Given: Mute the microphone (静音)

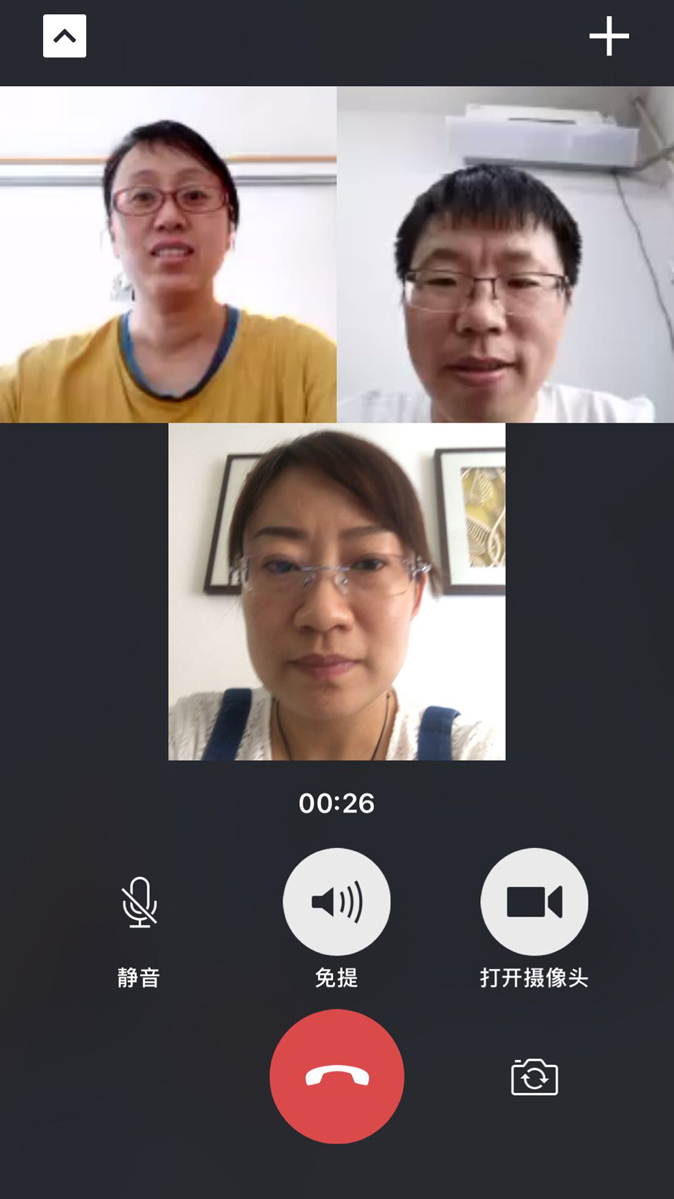Looking at the screenshot, I should coord(139,903).
